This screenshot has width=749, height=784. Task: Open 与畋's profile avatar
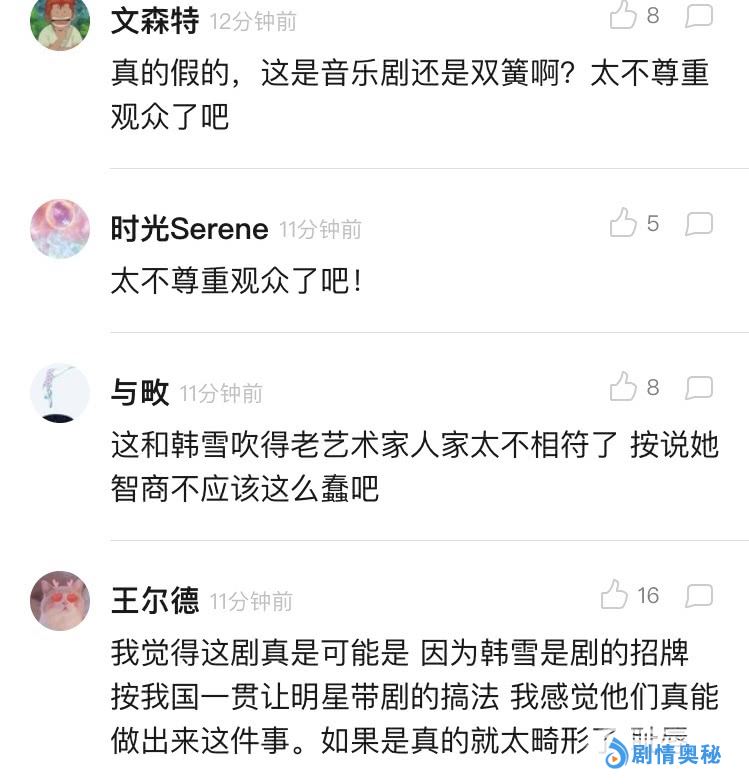pos(60,393)
